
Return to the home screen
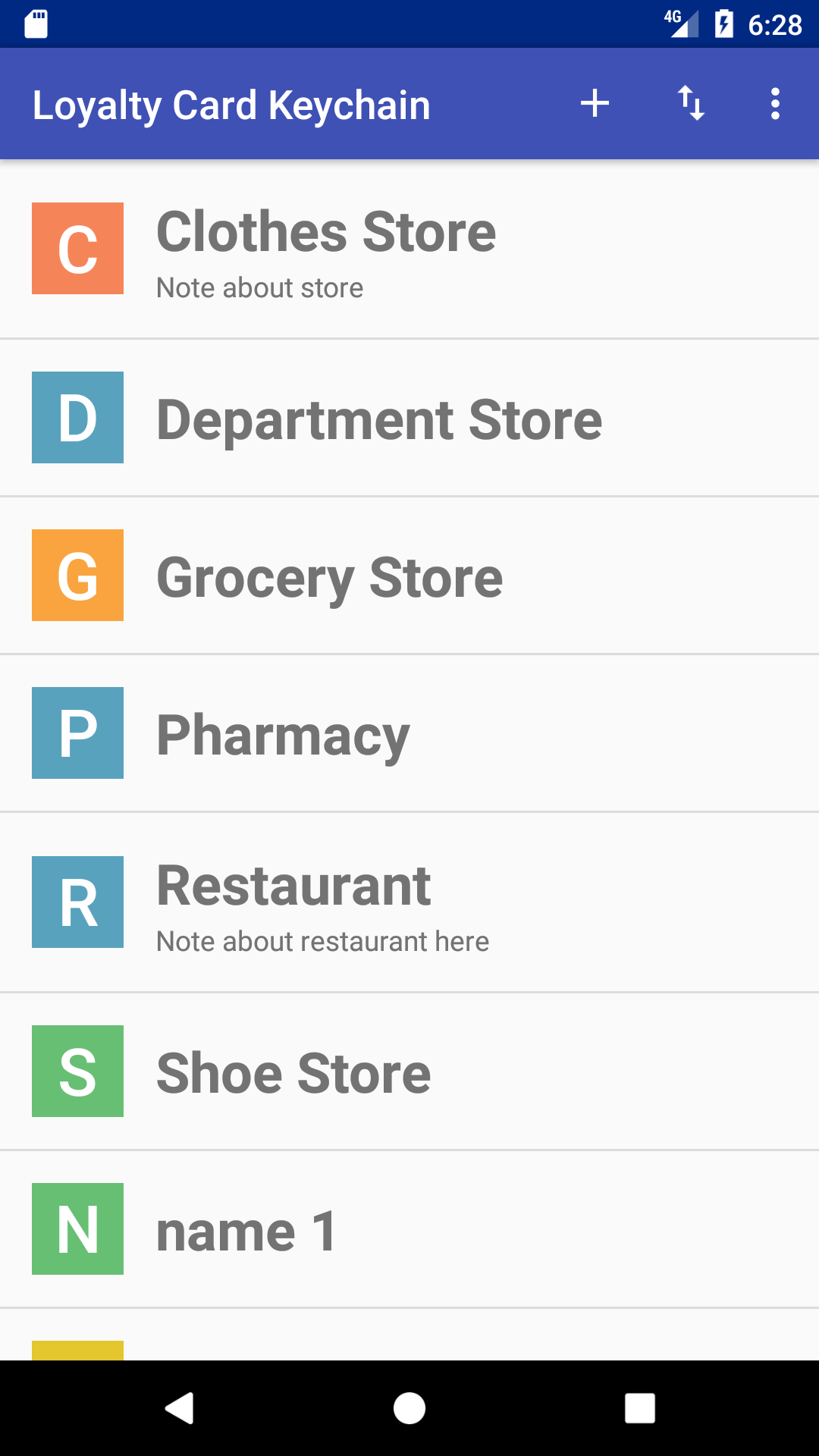(x=409, y=1408)
